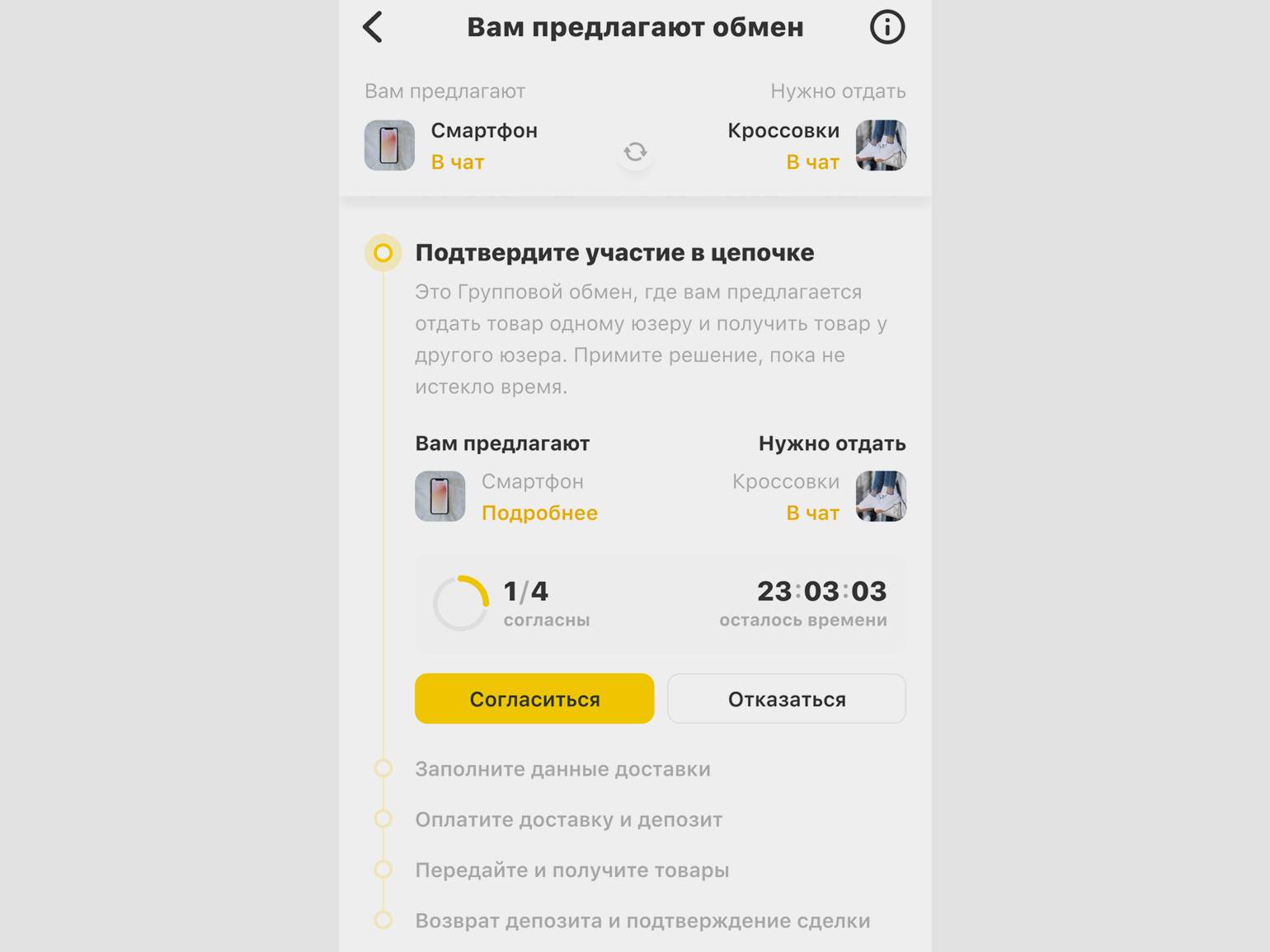The height and width of the screenshot is (952, 1270).
Task: Agree to the exchange with Согласиться
Action: point(534,699)
